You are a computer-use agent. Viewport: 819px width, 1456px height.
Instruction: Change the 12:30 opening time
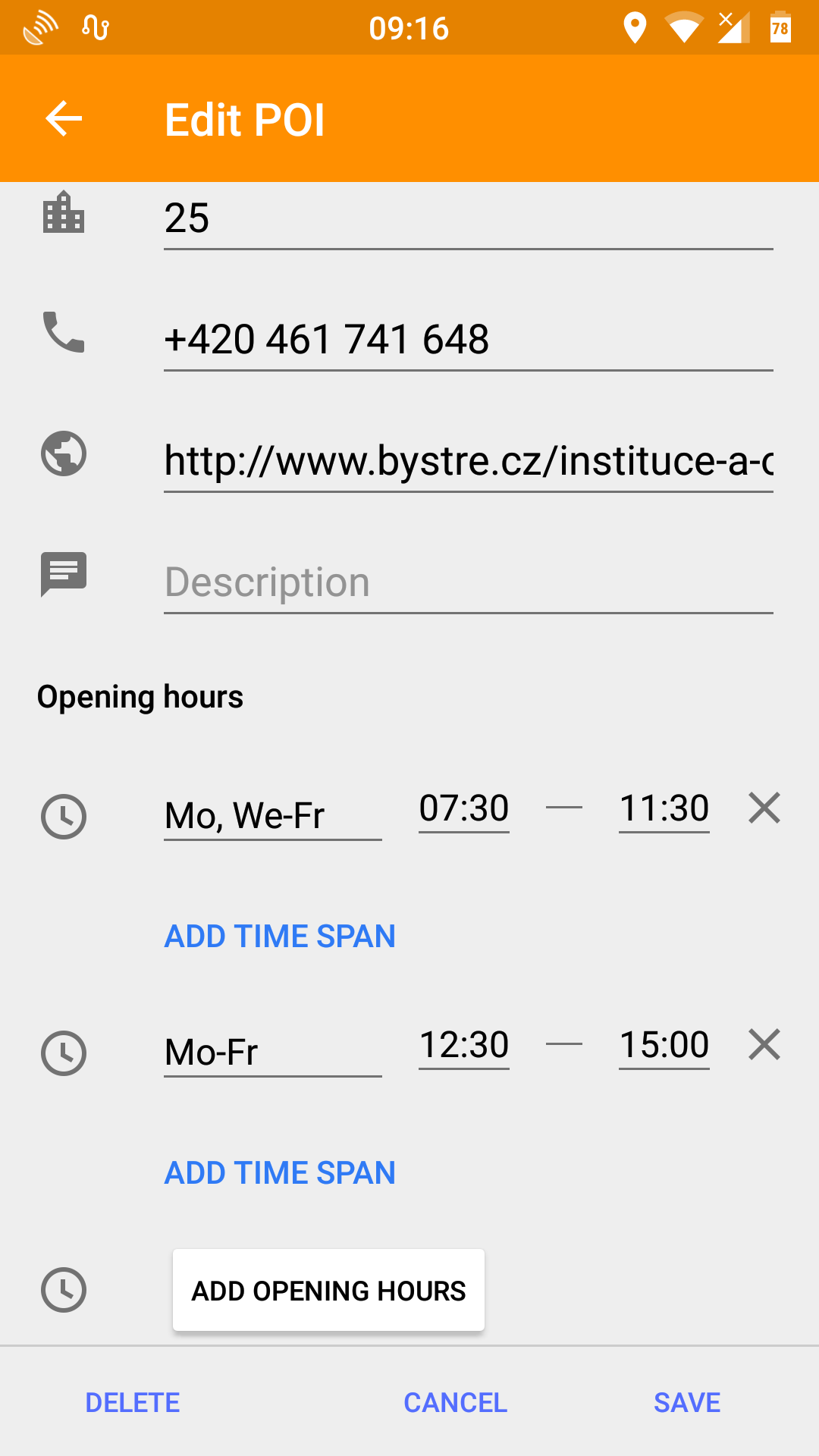click(464, 1045)
